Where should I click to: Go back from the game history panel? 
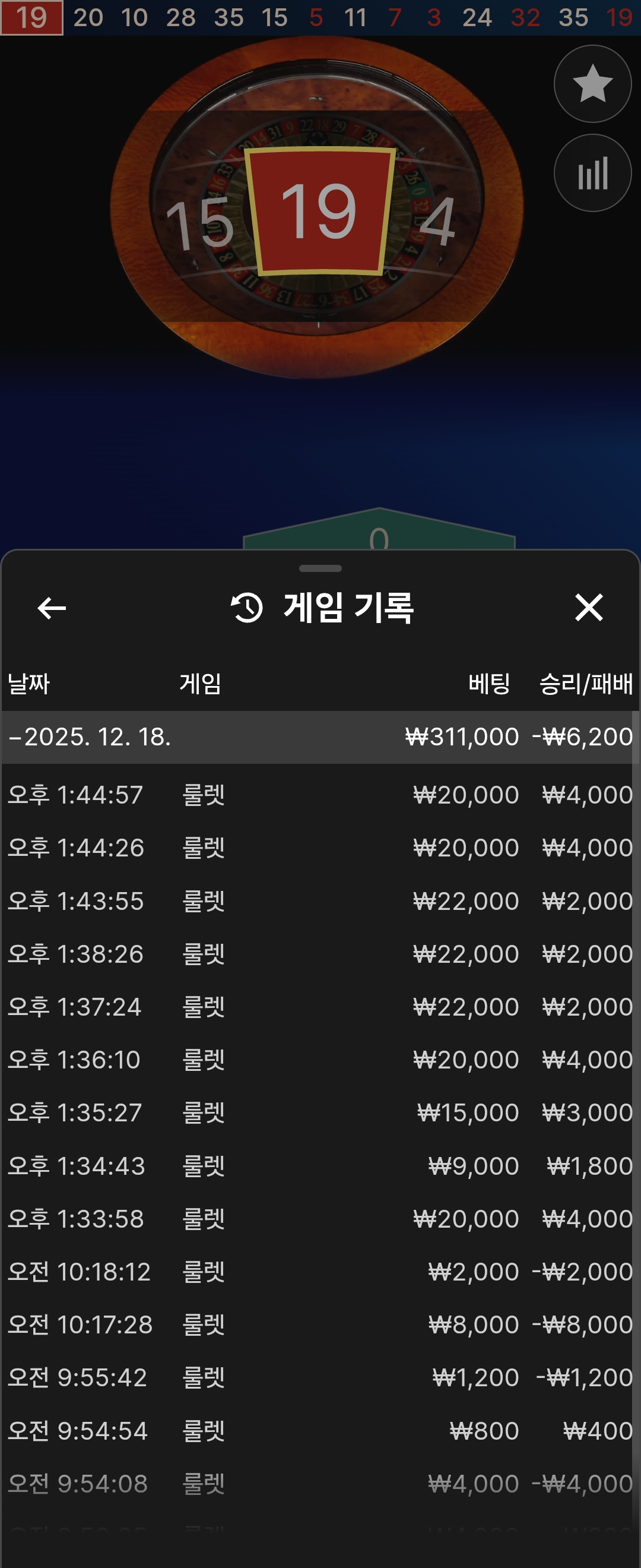pos(52,608)
